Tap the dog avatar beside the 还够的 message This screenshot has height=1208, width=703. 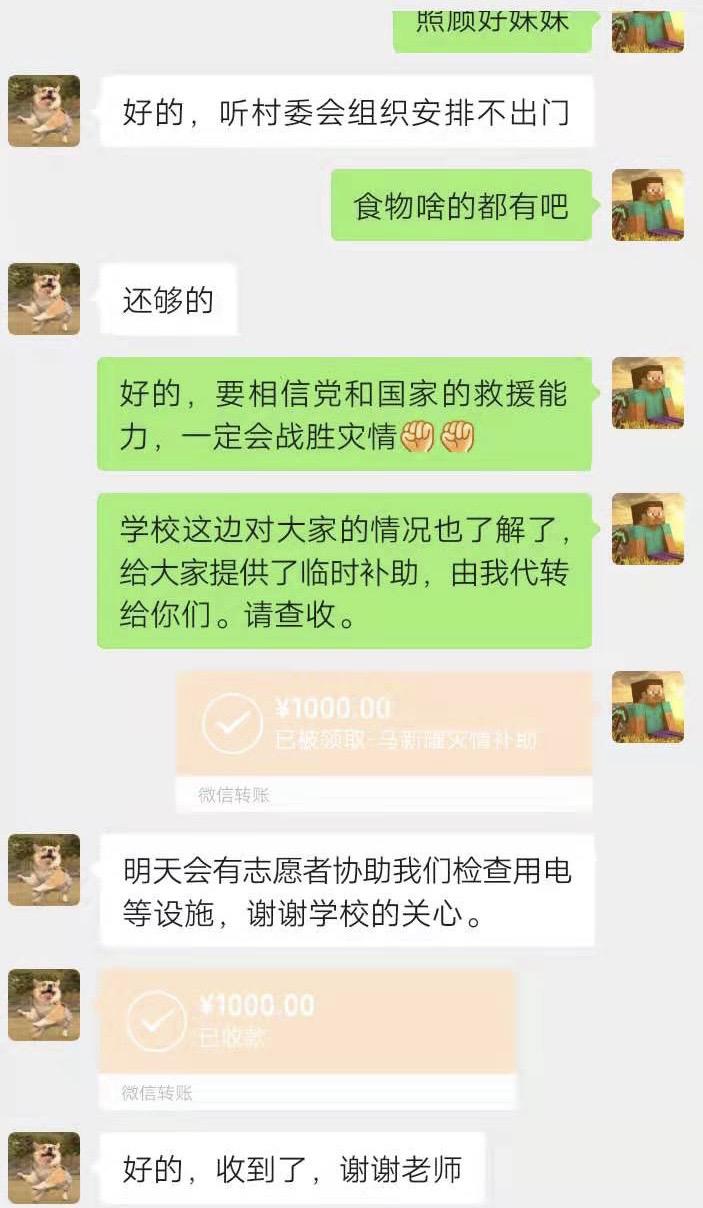coord(44,299)
